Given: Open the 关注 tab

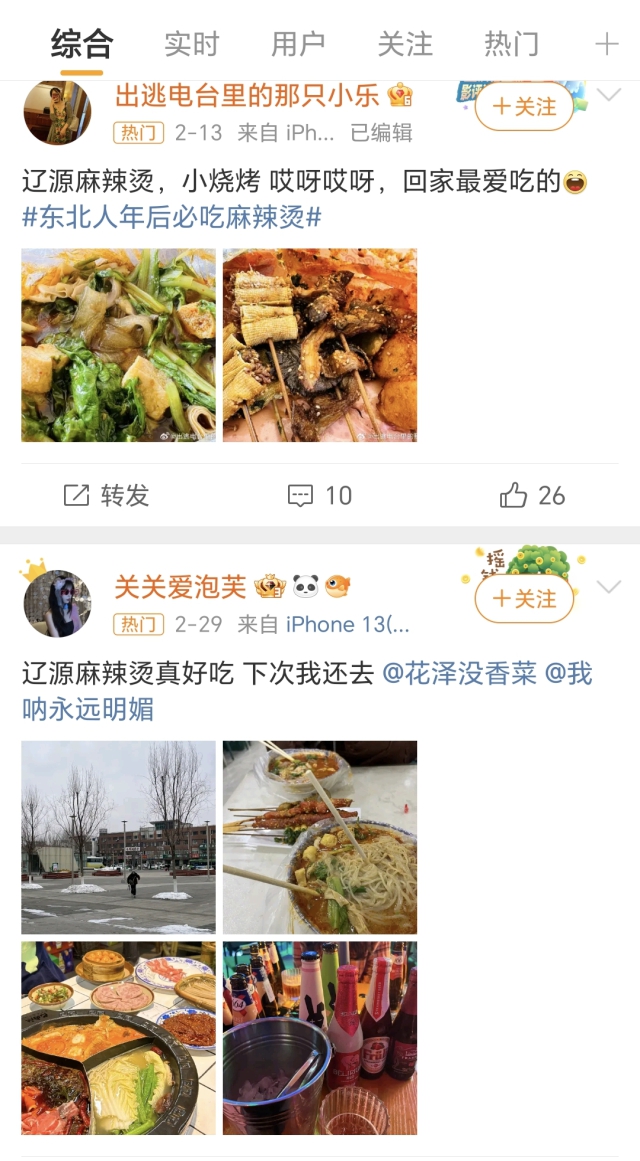Looking at the screenshot, I should (x=405, y=44).
